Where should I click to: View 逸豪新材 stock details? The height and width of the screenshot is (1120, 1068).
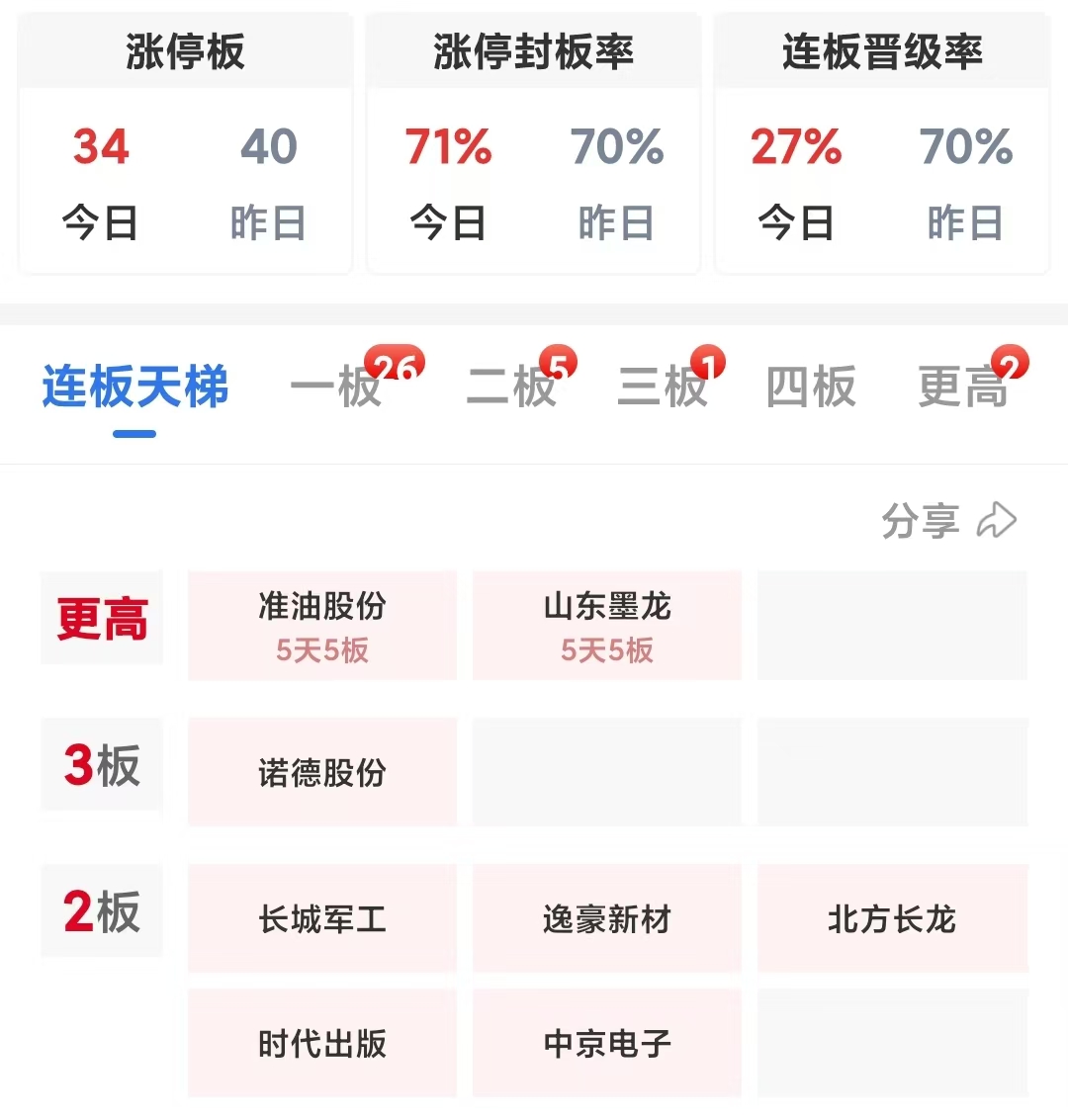(x=607, y=918)
